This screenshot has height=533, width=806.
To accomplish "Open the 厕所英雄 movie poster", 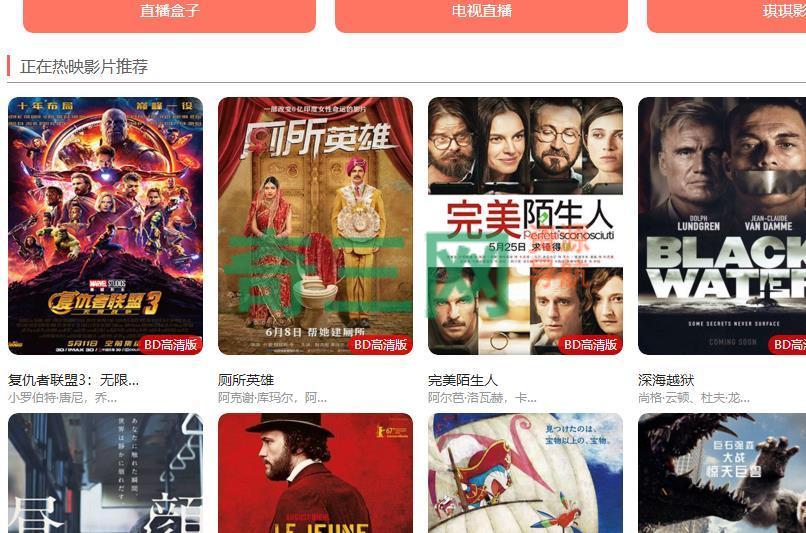I will click(315, 225).
